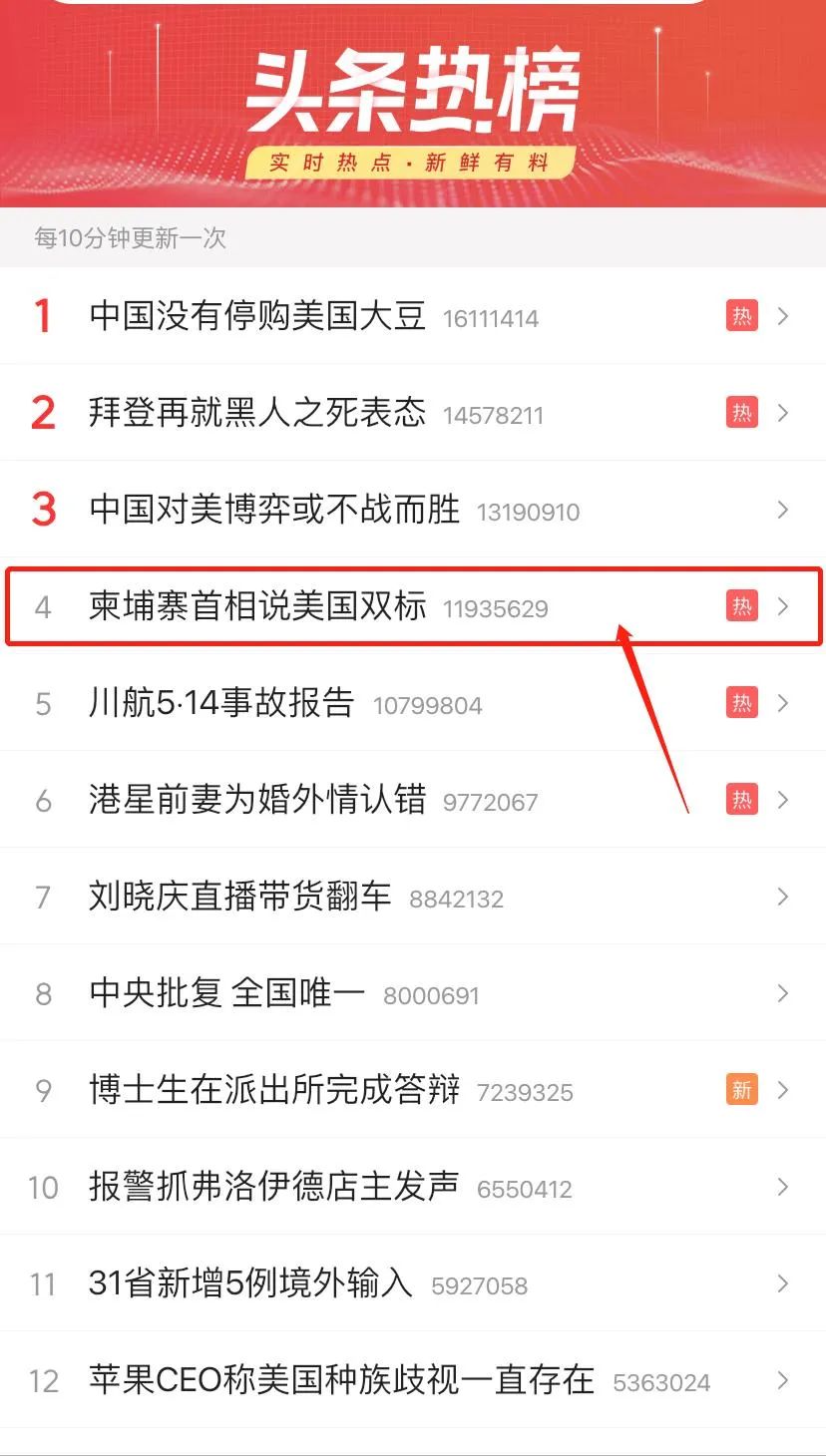Open the story 柬埔寨首相说美国双标

[x=257, y=606]
